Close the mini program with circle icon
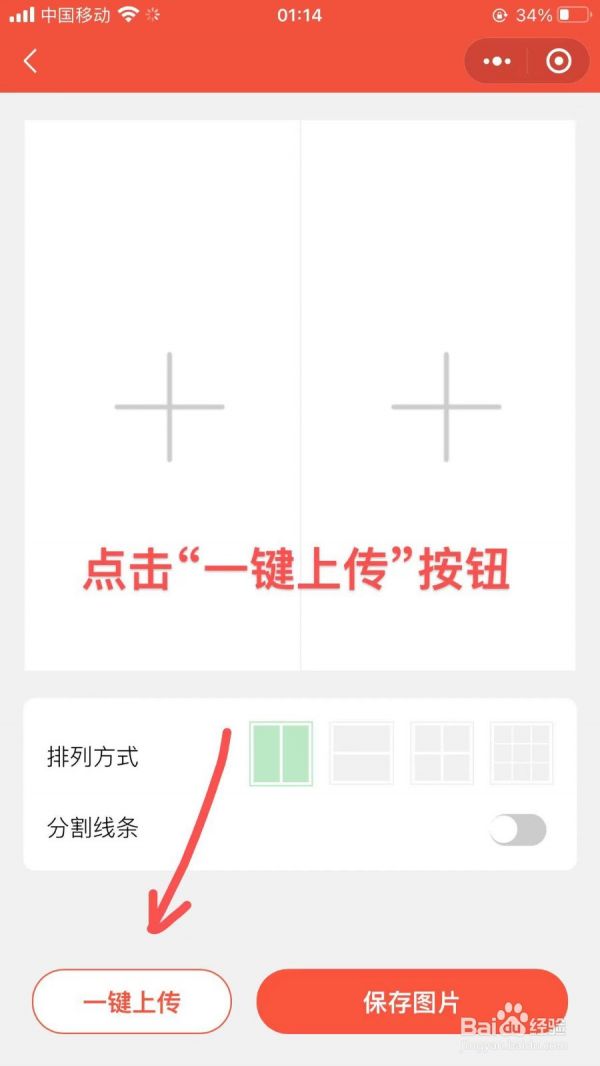The height and width of the screenshot is (1066, 600). point(559,61)
